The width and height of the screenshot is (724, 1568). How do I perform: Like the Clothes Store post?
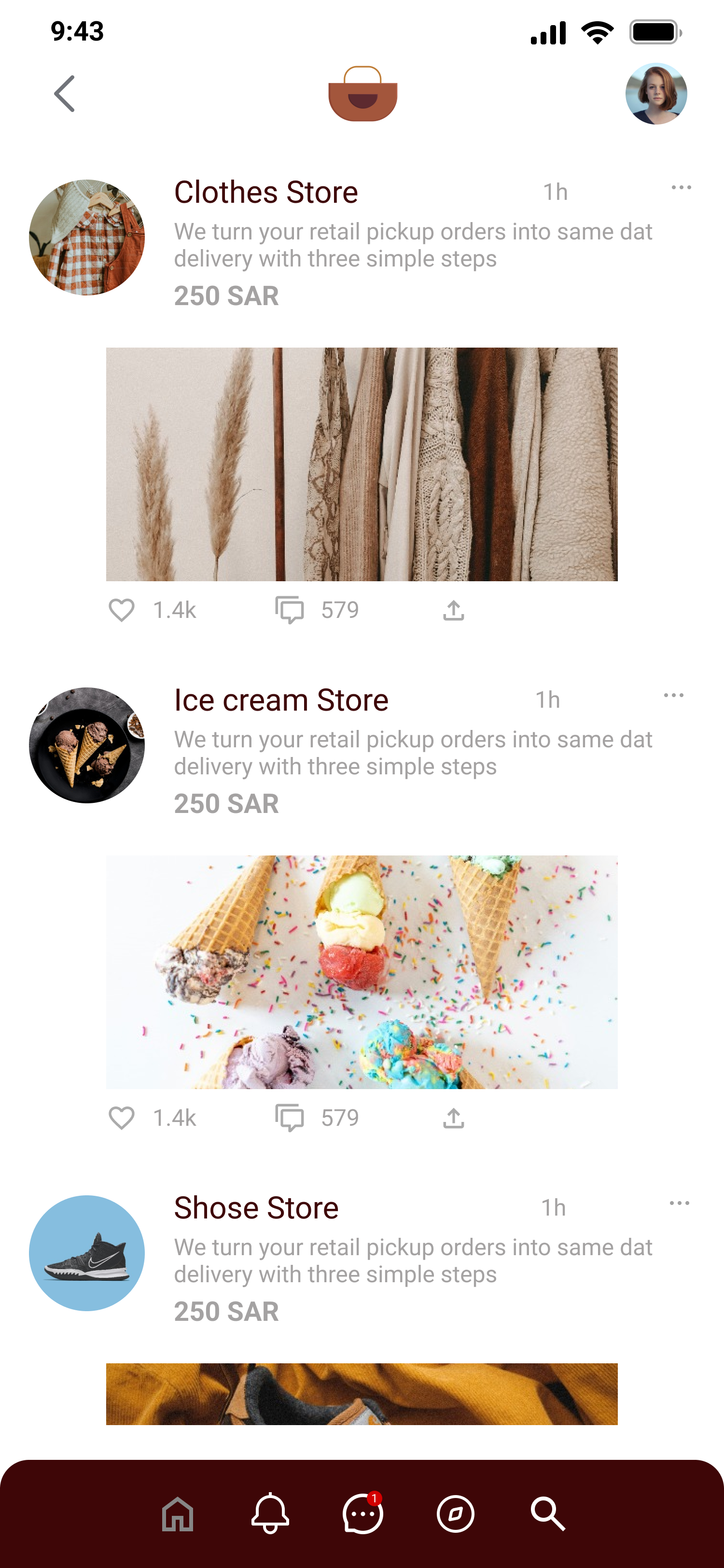[122, 610]
